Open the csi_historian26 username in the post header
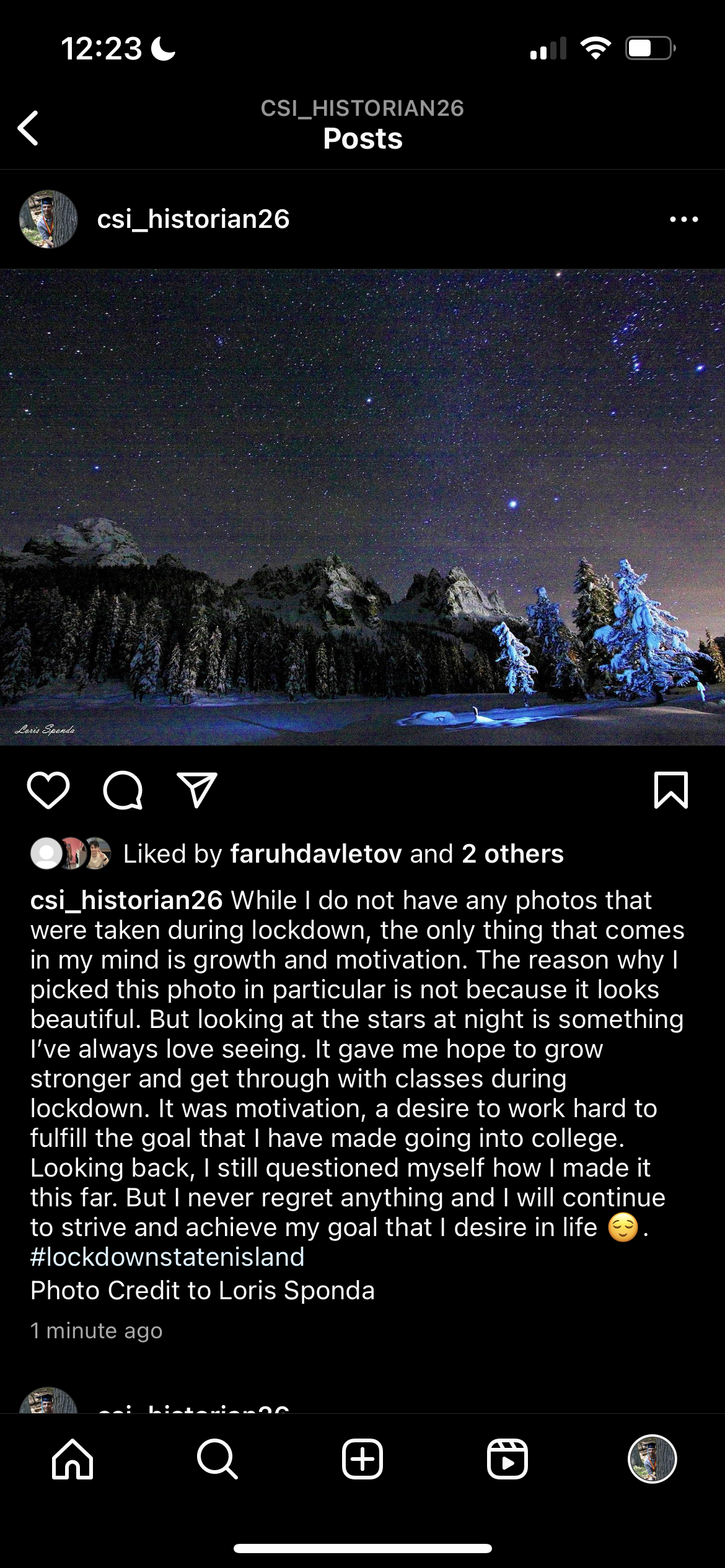The image size is (725, 1568). [x=193, y=219]
